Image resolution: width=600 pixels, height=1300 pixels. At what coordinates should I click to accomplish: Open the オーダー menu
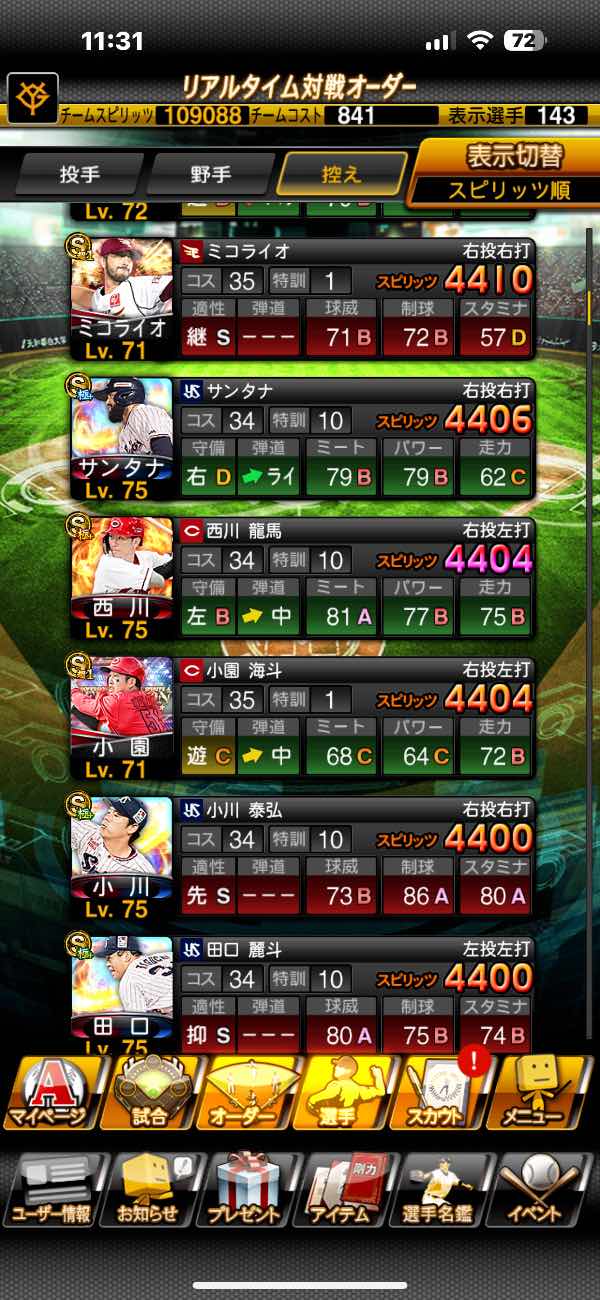250,1092
